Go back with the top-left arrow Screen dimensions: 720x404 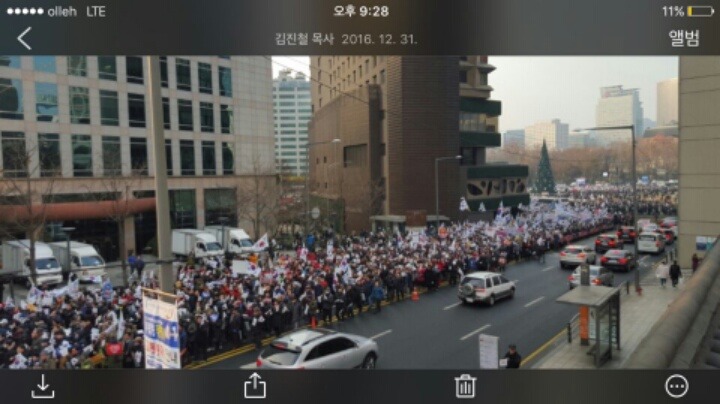coord(24,39)
